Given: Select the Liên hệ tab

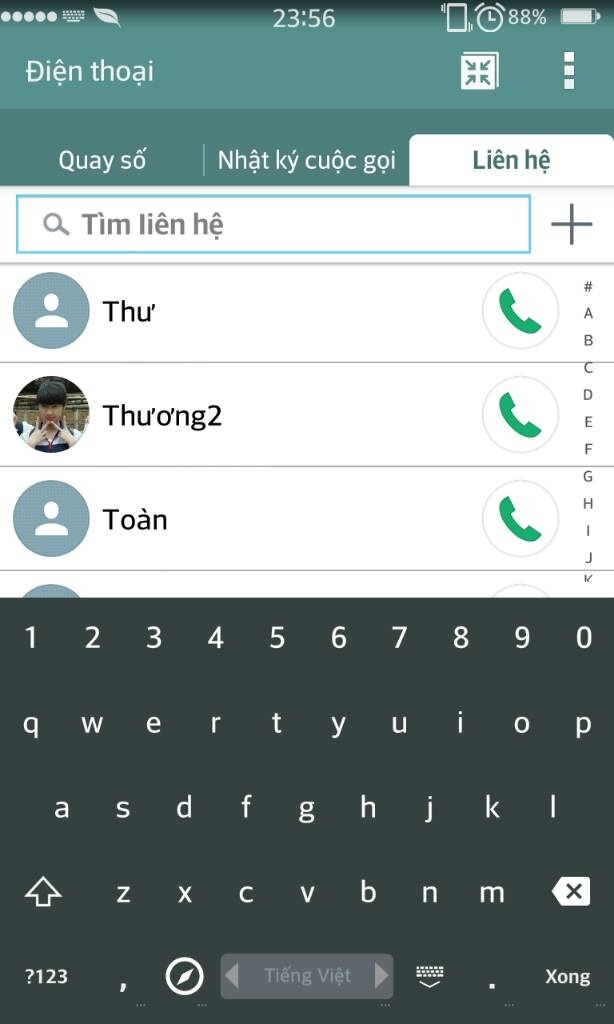Looking at the screenshot, I should click(511, 160).
